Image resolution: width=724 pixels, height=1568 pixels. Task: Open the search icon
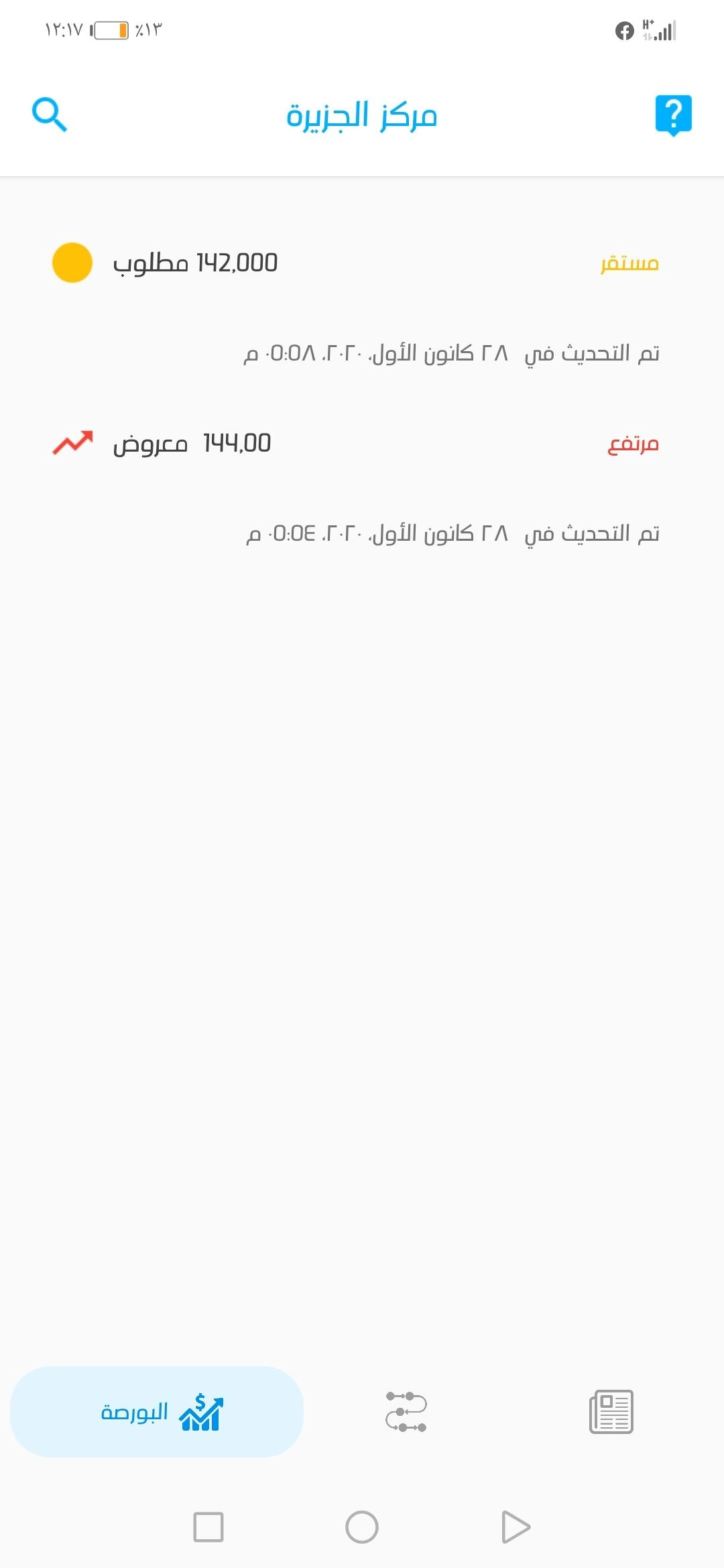pos(50,115)
